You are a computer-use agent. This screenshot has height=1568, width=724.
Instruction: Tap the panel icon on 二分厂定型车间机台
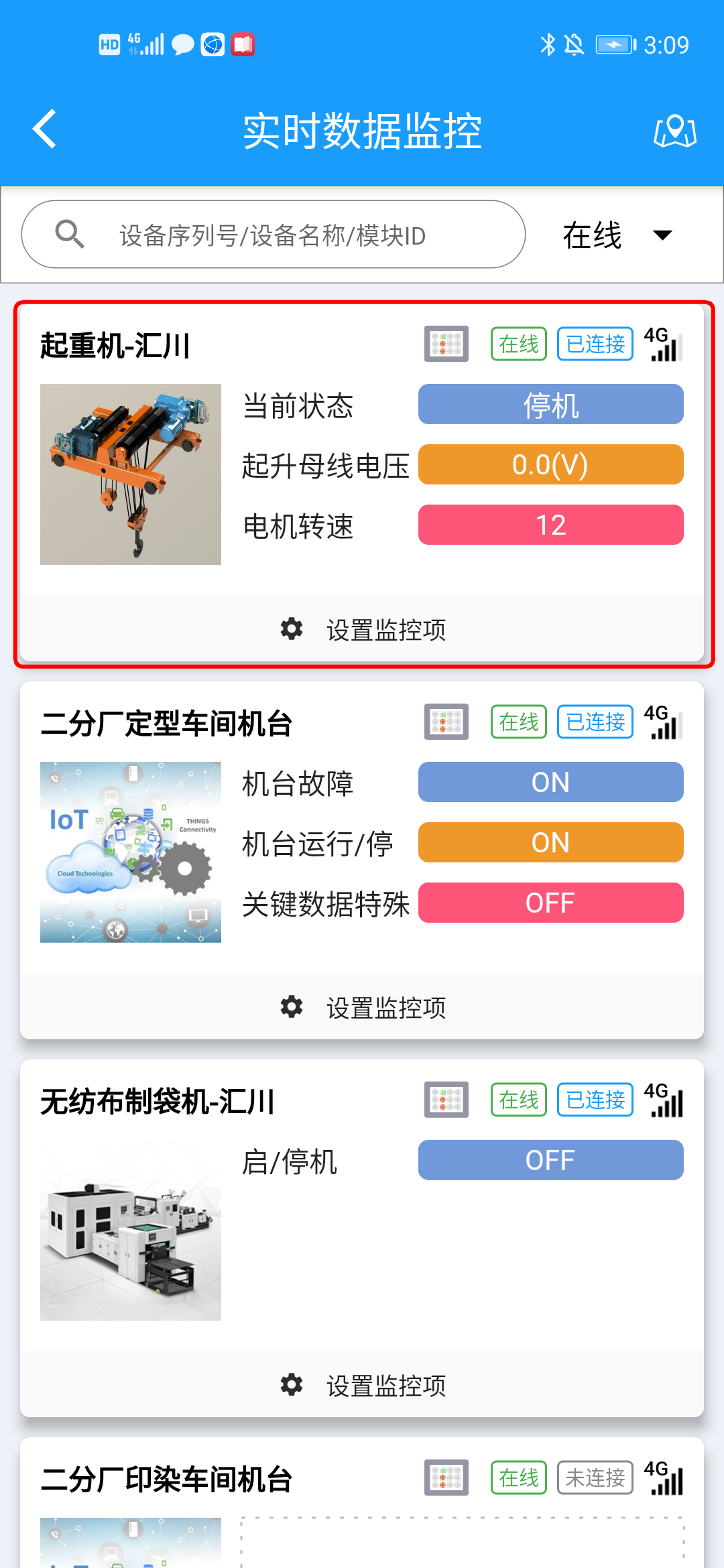pos(446,722)
